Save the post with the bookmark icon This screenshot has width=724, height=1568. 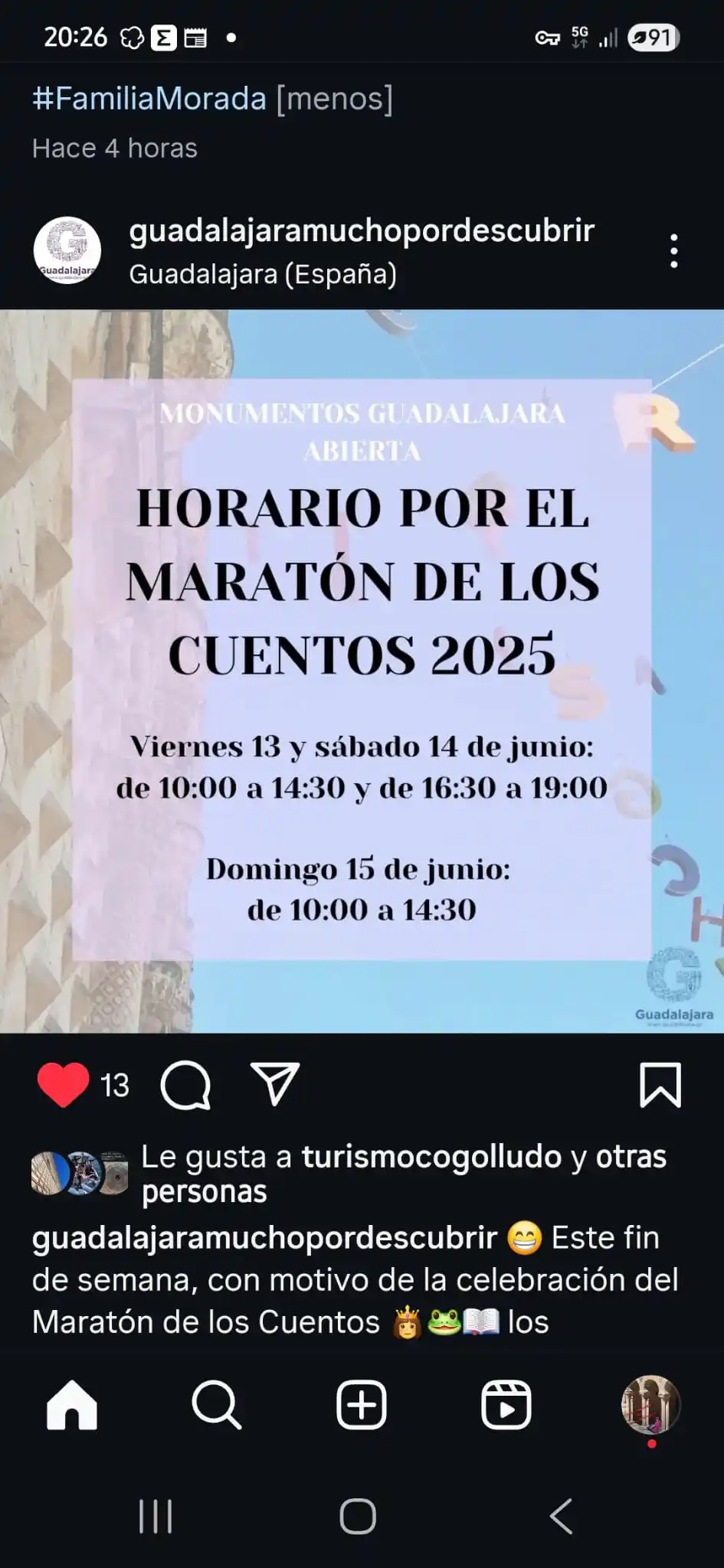660,1084
